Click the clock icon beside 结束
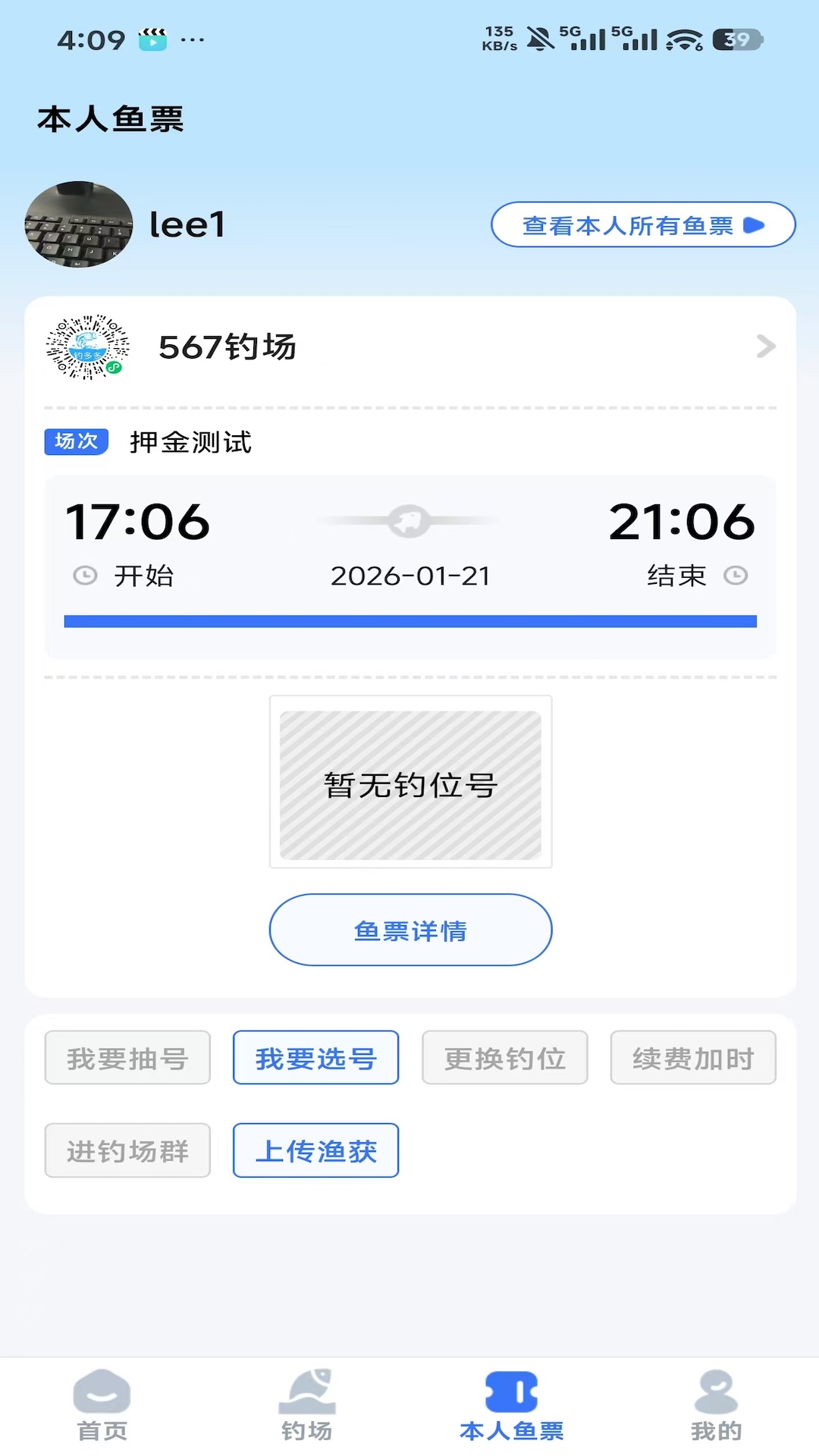This screenshot has height=1456, width=819. click(x=734, y=576)
